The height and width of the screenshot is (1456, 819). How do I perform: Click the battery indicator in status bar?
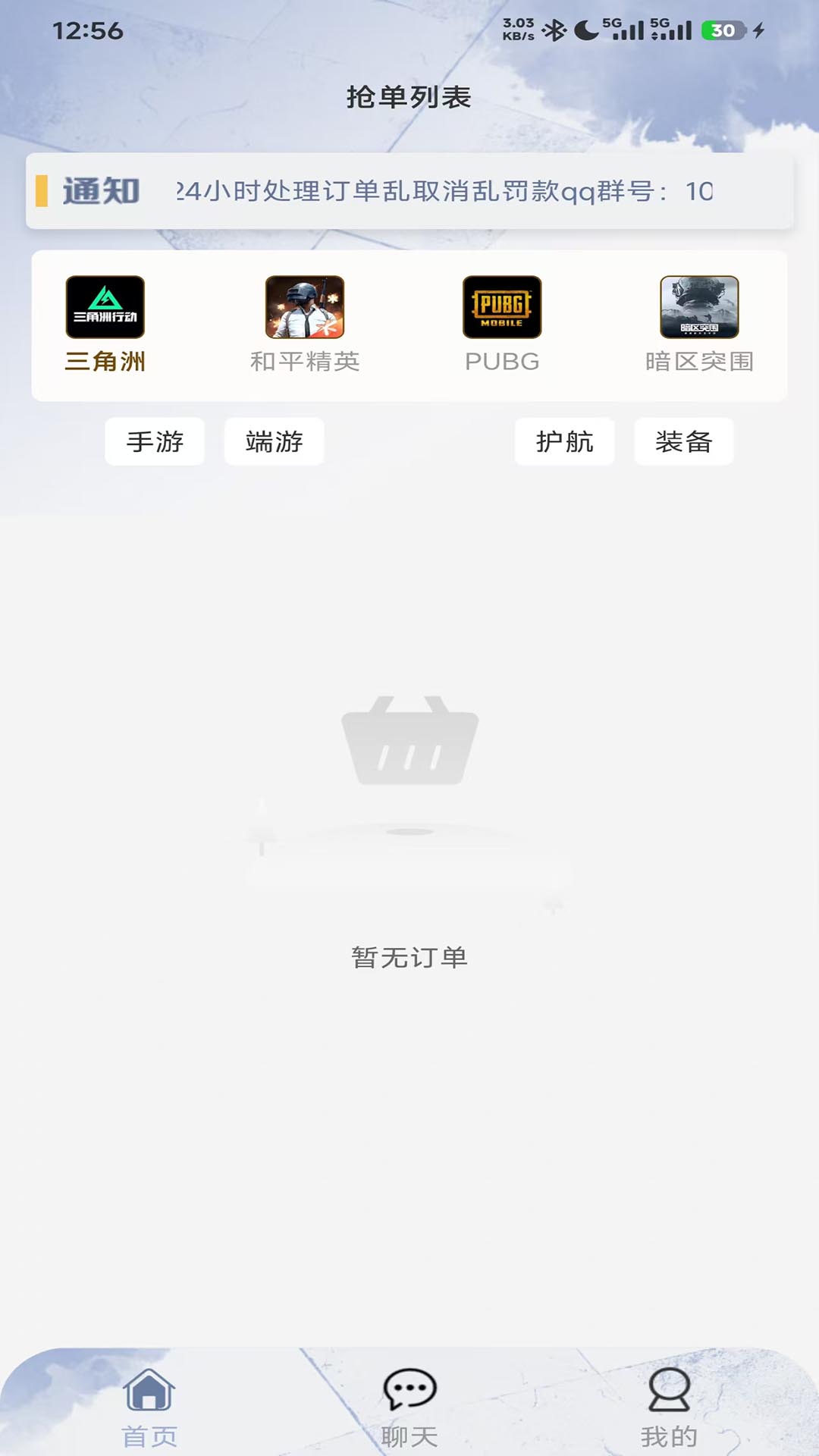point(723,32)
